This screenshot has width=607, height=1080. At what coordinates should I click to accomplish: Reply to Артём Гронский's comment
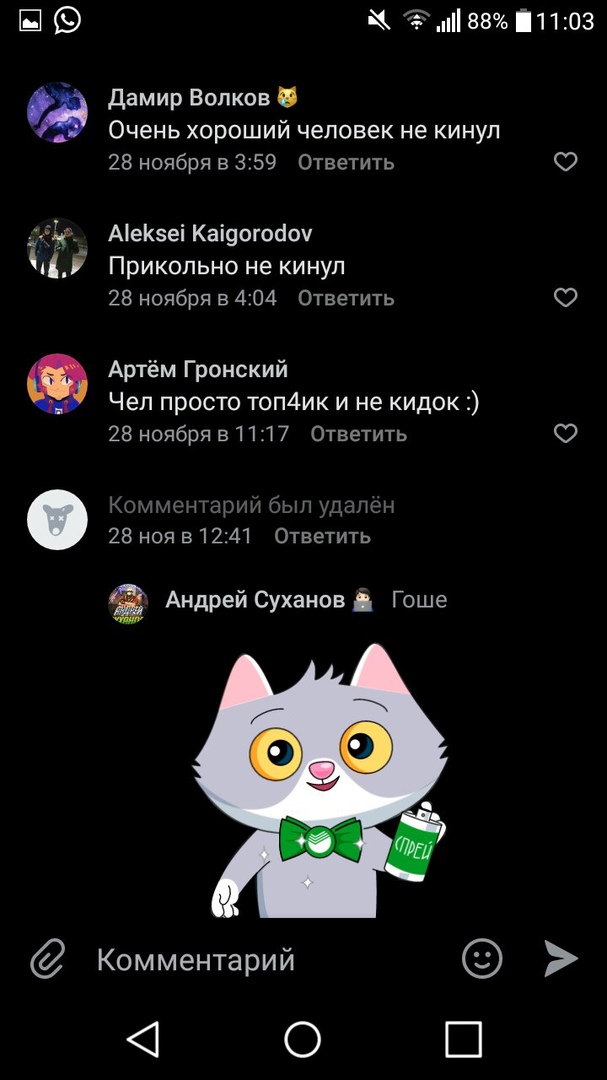coord(358,434)
